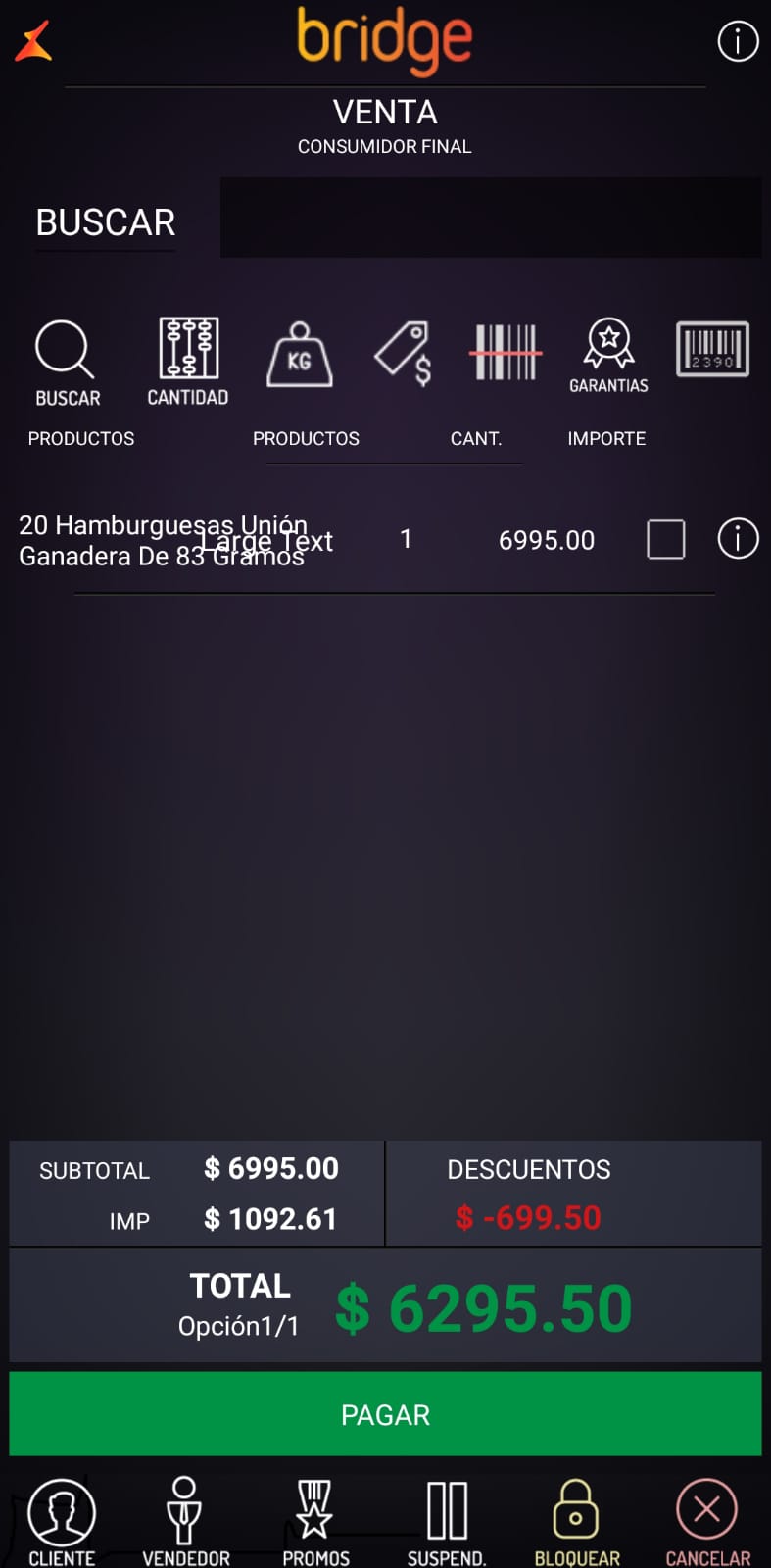Focus the BUSCAR text input field
The image size is (771, 1568).
click(x=490, y=218)
